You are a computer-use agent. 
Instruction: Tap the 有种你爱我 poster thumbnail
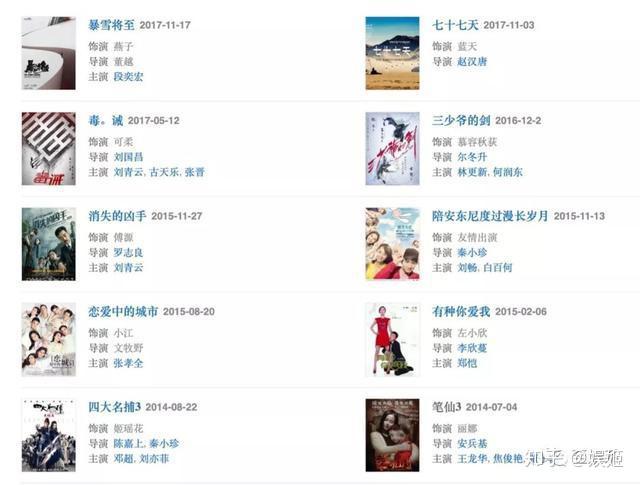(x=391, y=339)
